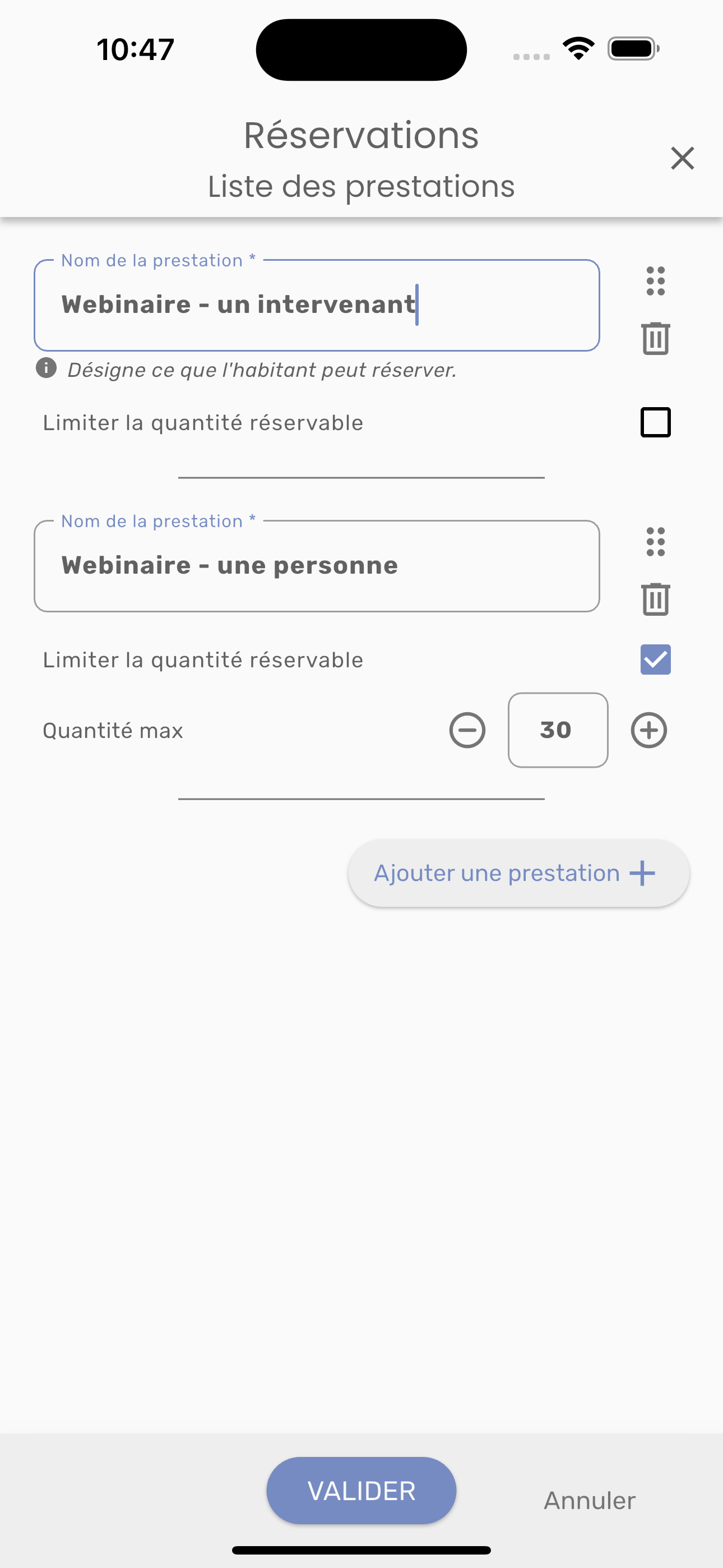
Task: Delete the Webinaire - un intervenant prestation
Action: tap(655, 340)
